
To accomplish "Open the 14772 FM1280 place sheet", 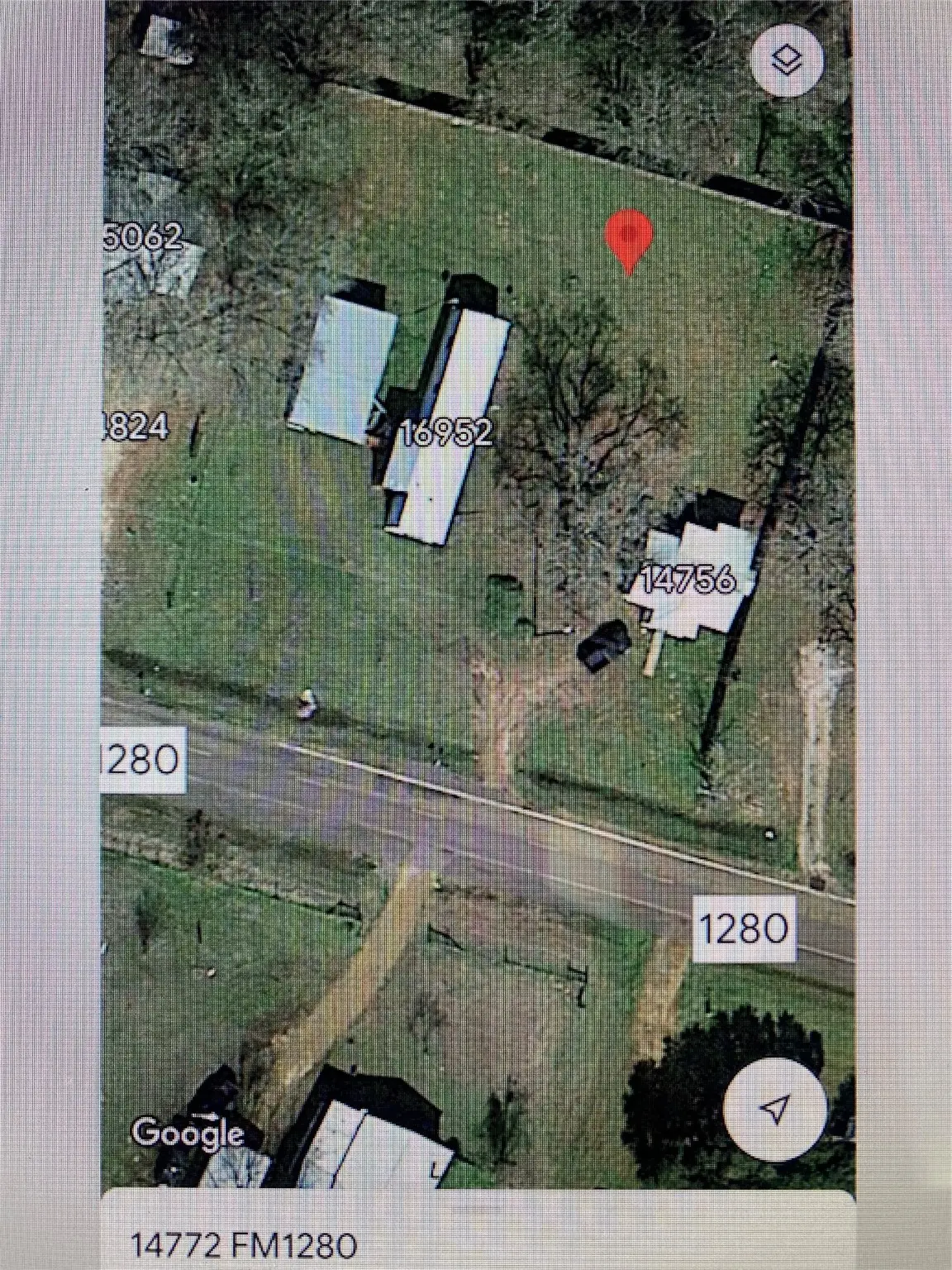I will coord(245,1245).
